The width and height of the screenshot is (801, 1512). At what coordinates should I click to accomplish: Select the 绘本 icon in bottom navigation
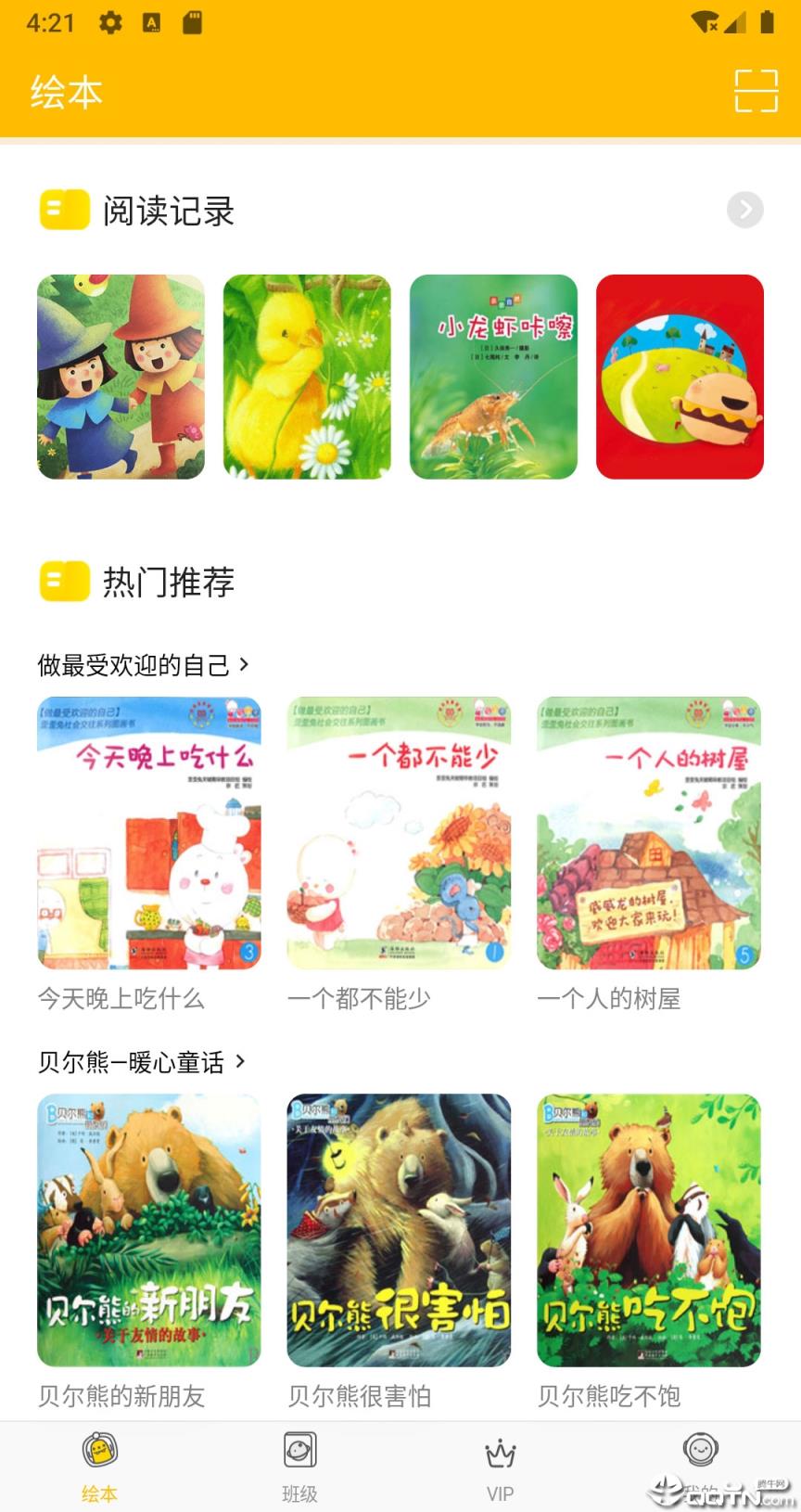99,1447
